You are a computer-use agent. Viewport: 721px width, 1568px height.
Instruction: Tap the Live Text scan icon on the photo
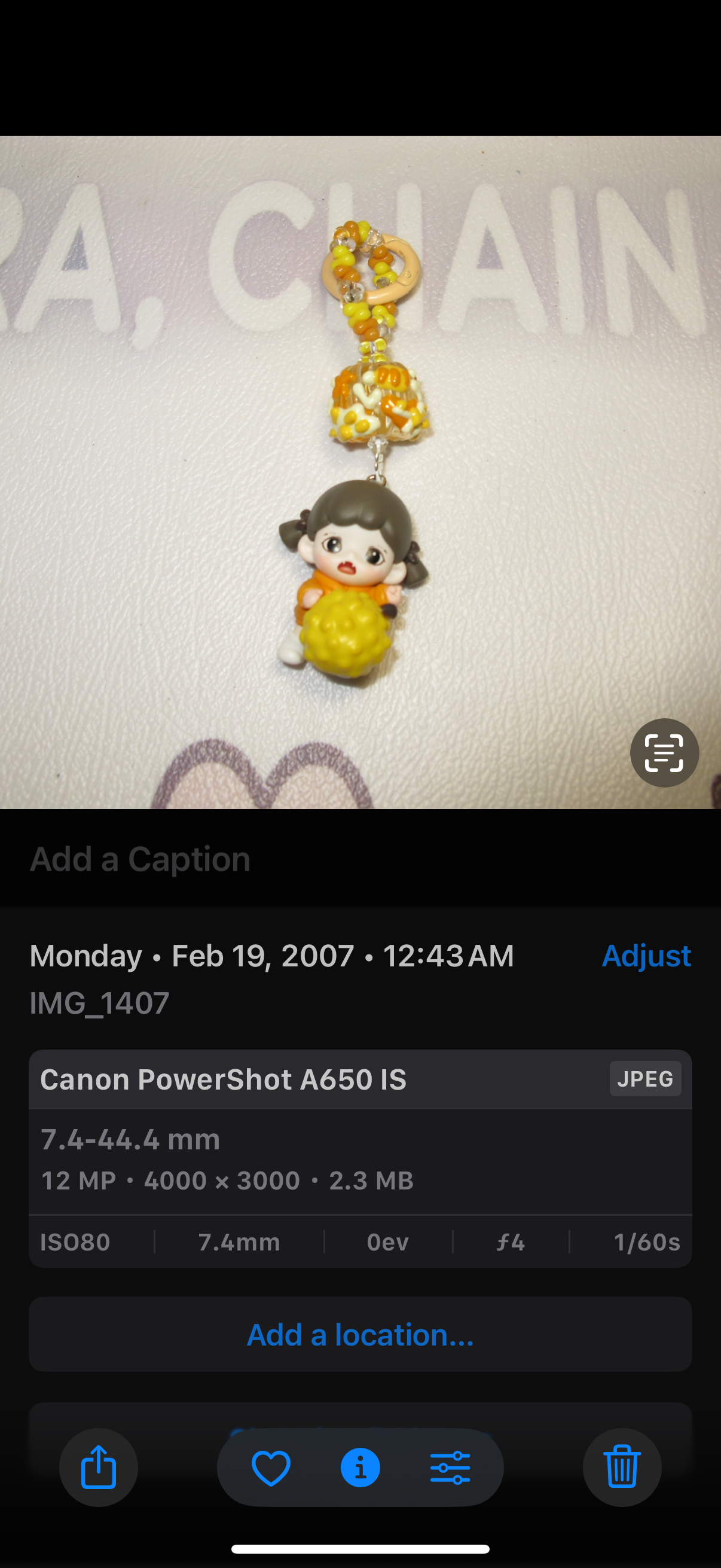(x=664, y=753)
